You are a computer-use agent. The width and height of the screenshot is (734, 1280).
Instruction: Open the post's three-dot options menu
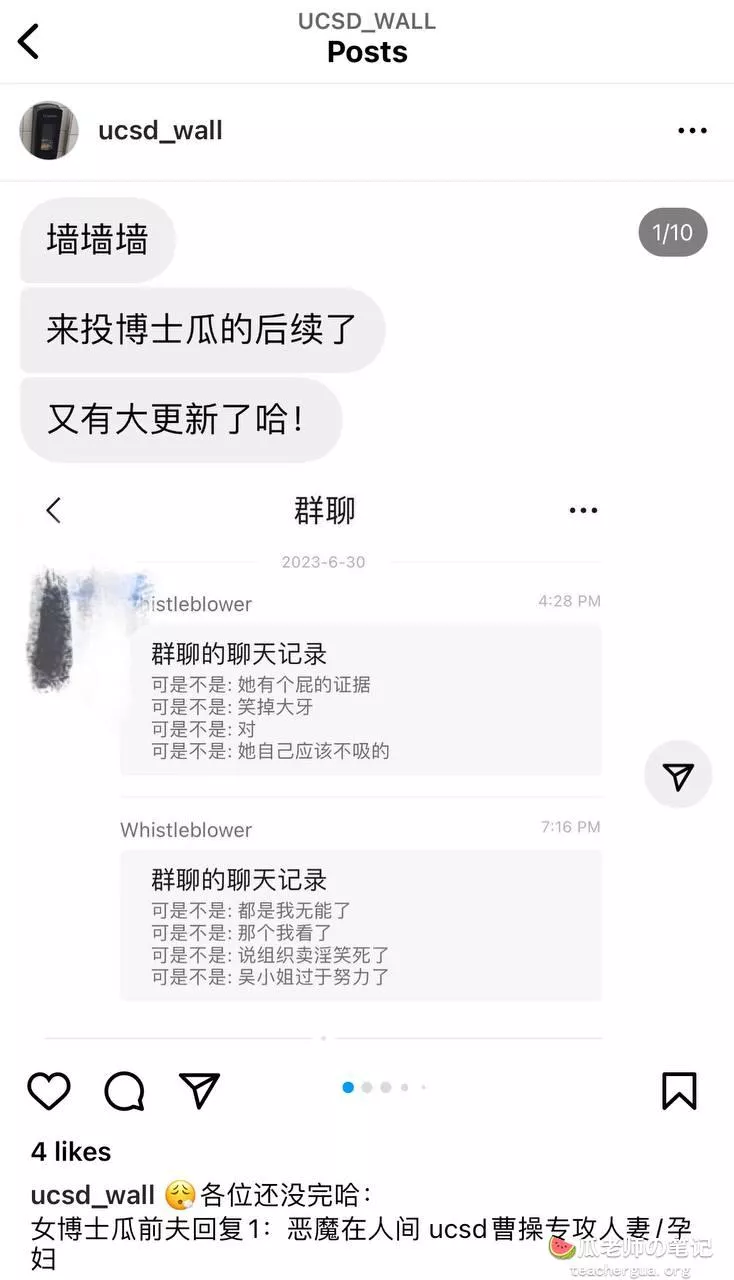pos(692,131)
